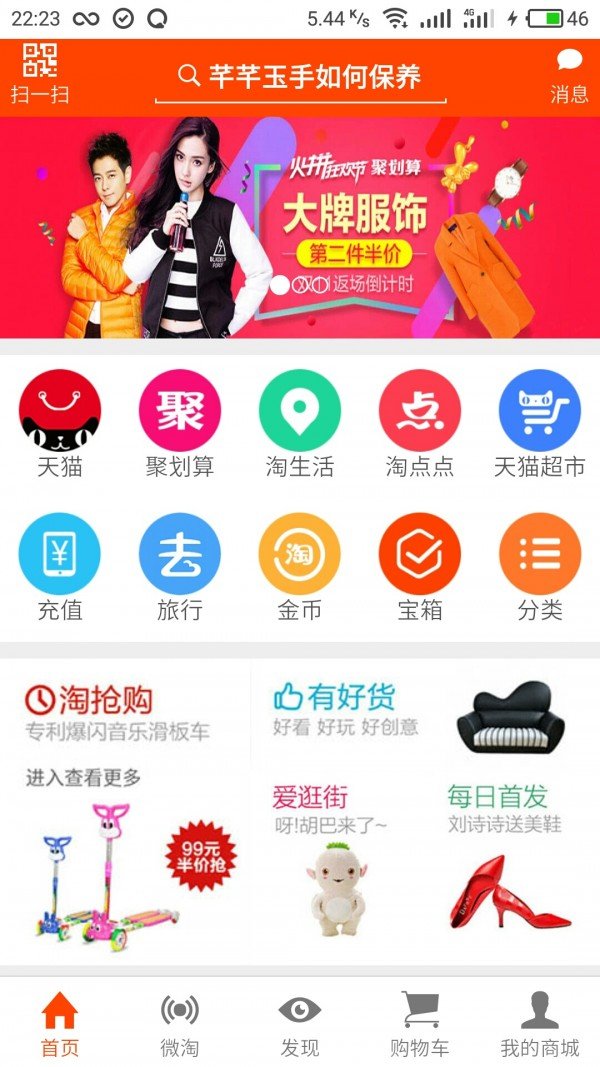The image size is (600, 1067).
Task: Open 分类 categories
Action: 540,566
